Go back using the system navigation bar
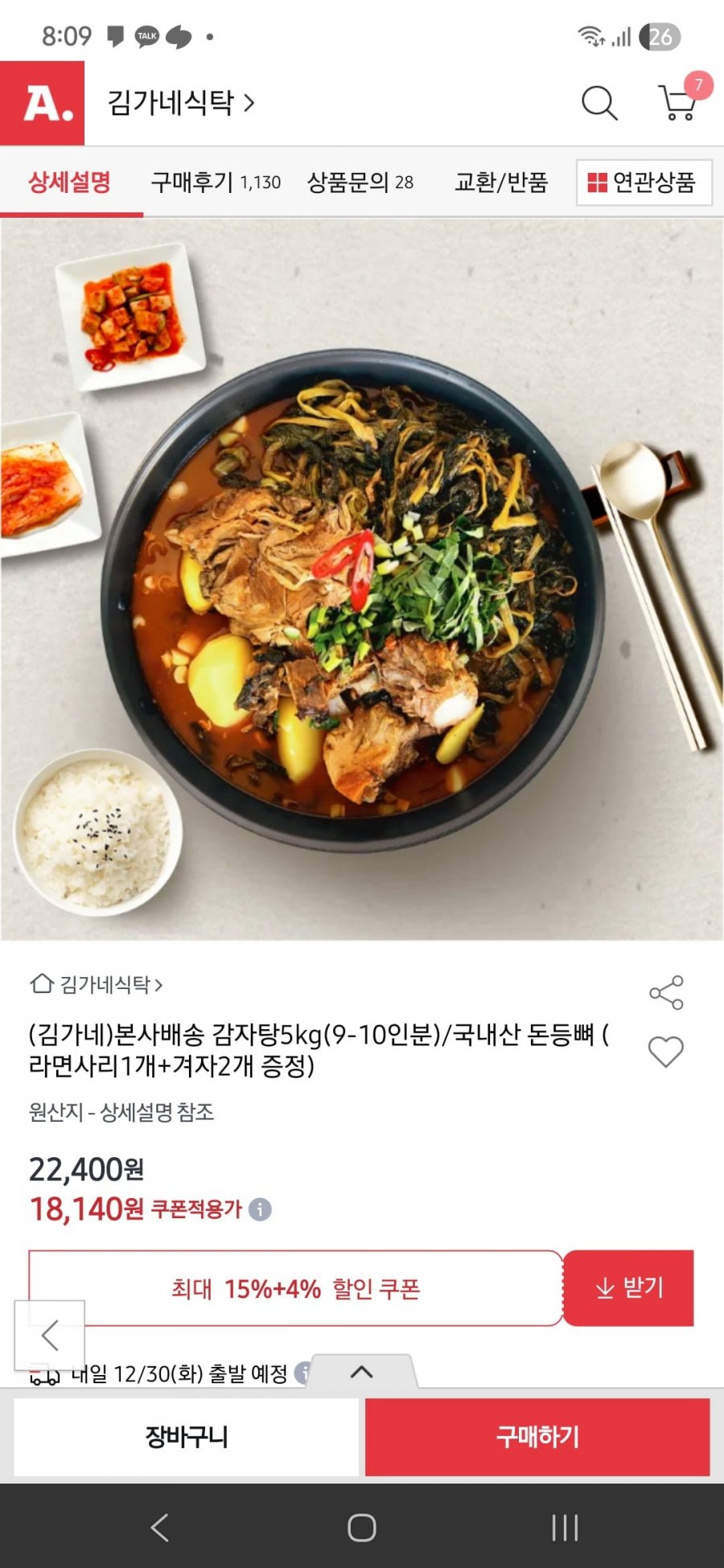 coord(159,1527)
